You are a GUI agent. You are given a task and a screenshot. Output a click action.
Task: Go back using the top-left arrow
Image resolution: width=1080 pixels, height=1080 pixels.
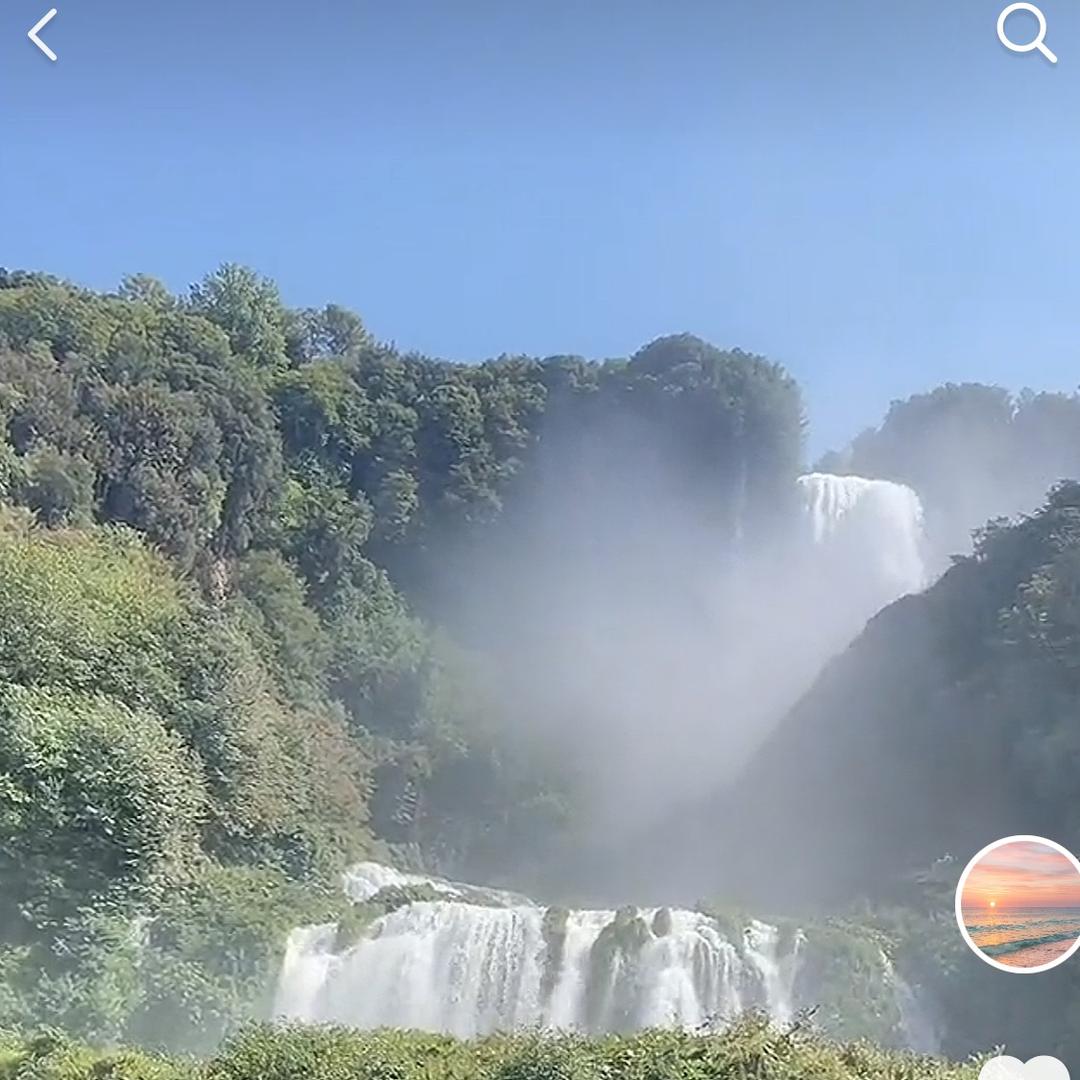click(43, 36)
